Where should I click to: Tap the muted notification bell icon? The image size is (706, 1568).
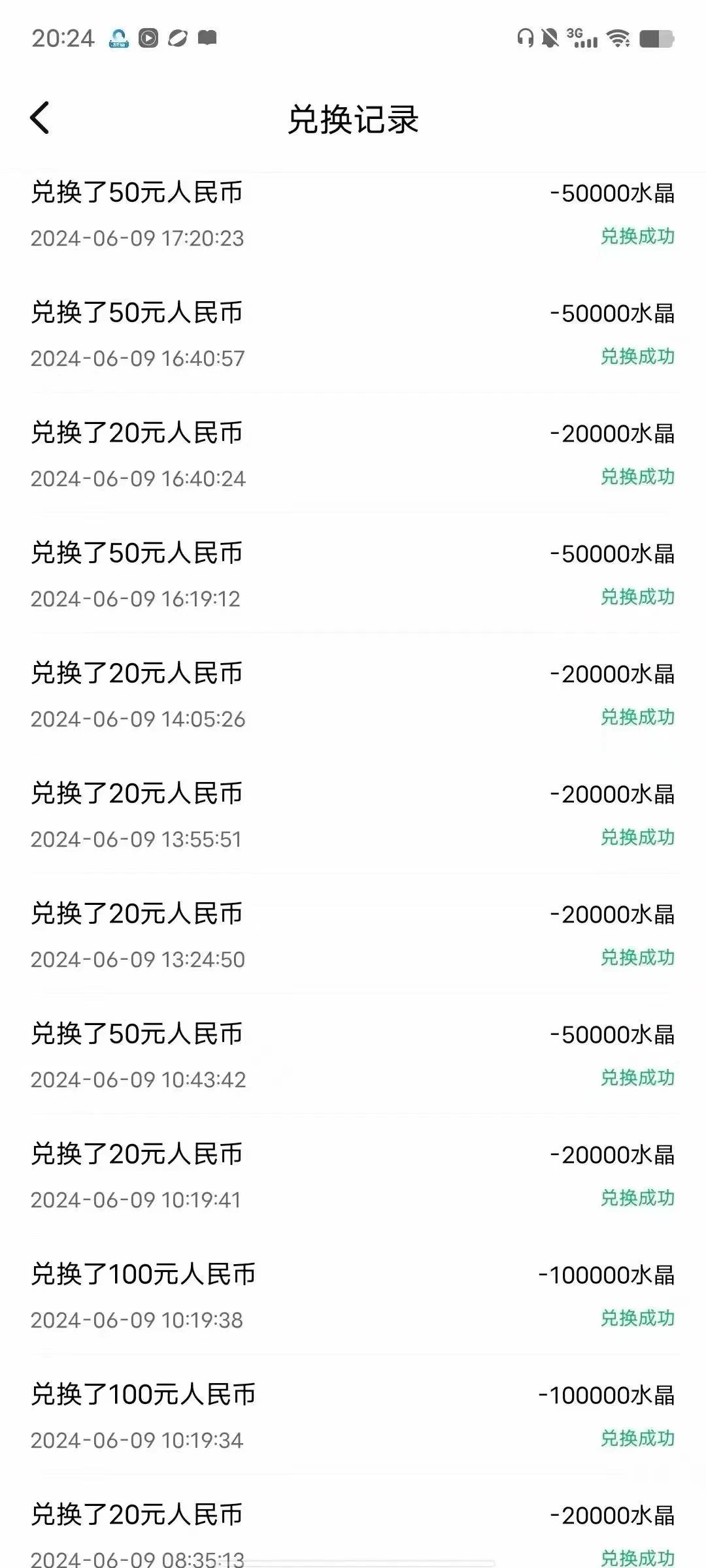549,37
